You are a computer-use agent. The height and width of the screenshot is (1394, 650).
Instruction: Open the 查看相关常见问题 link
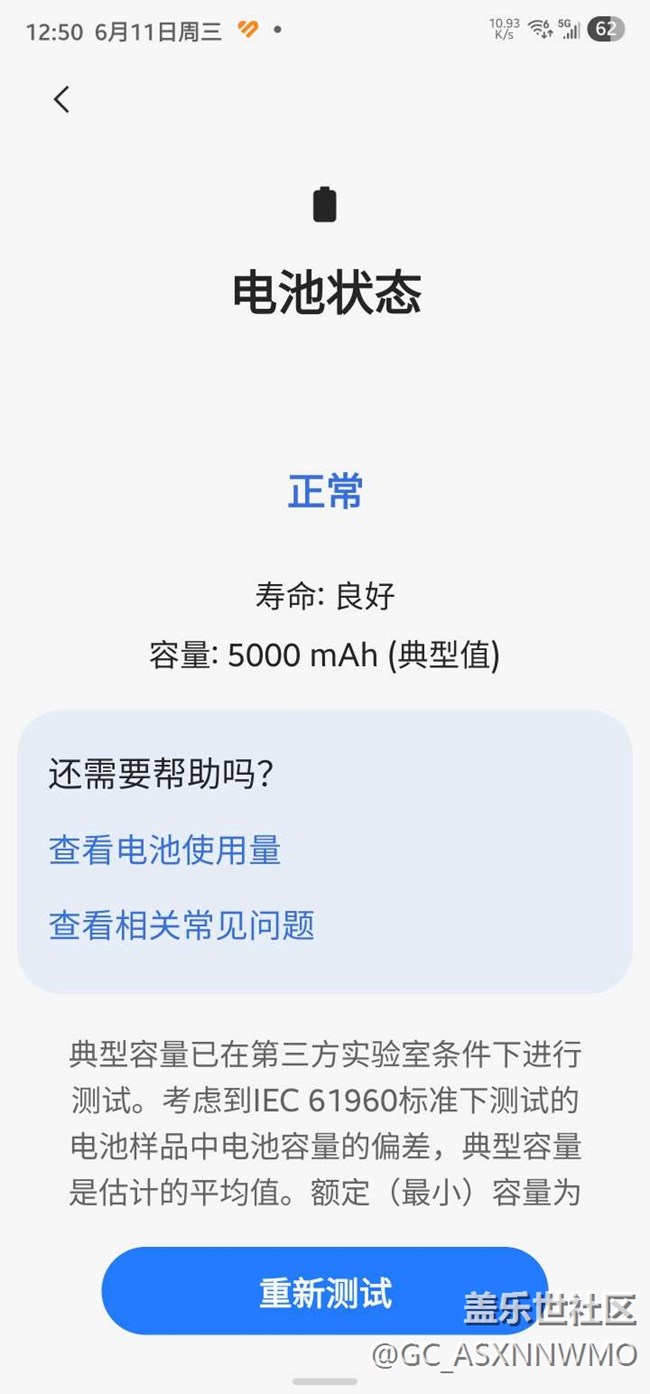[182, 925]
